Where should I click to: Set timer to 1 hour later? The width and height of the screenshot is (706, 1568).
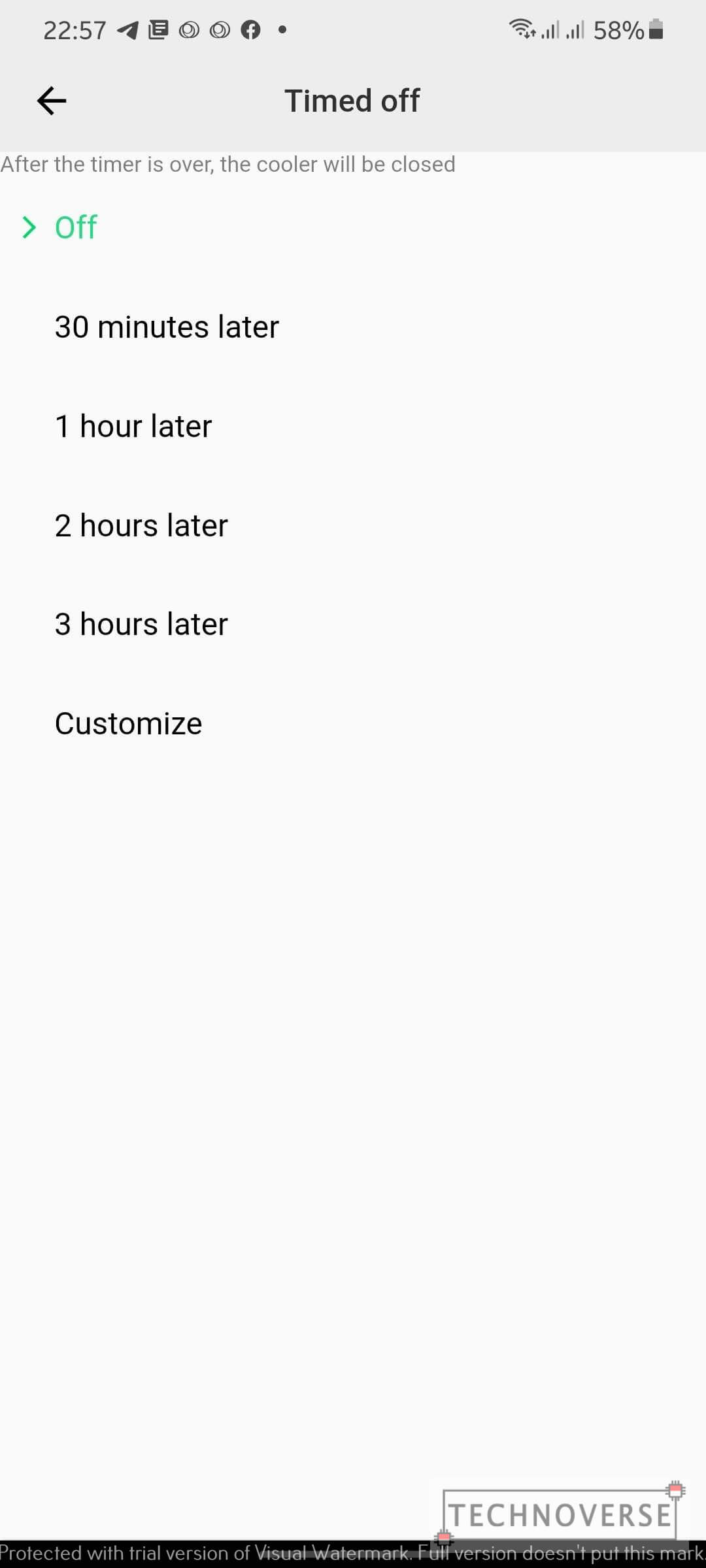[353, 426]
